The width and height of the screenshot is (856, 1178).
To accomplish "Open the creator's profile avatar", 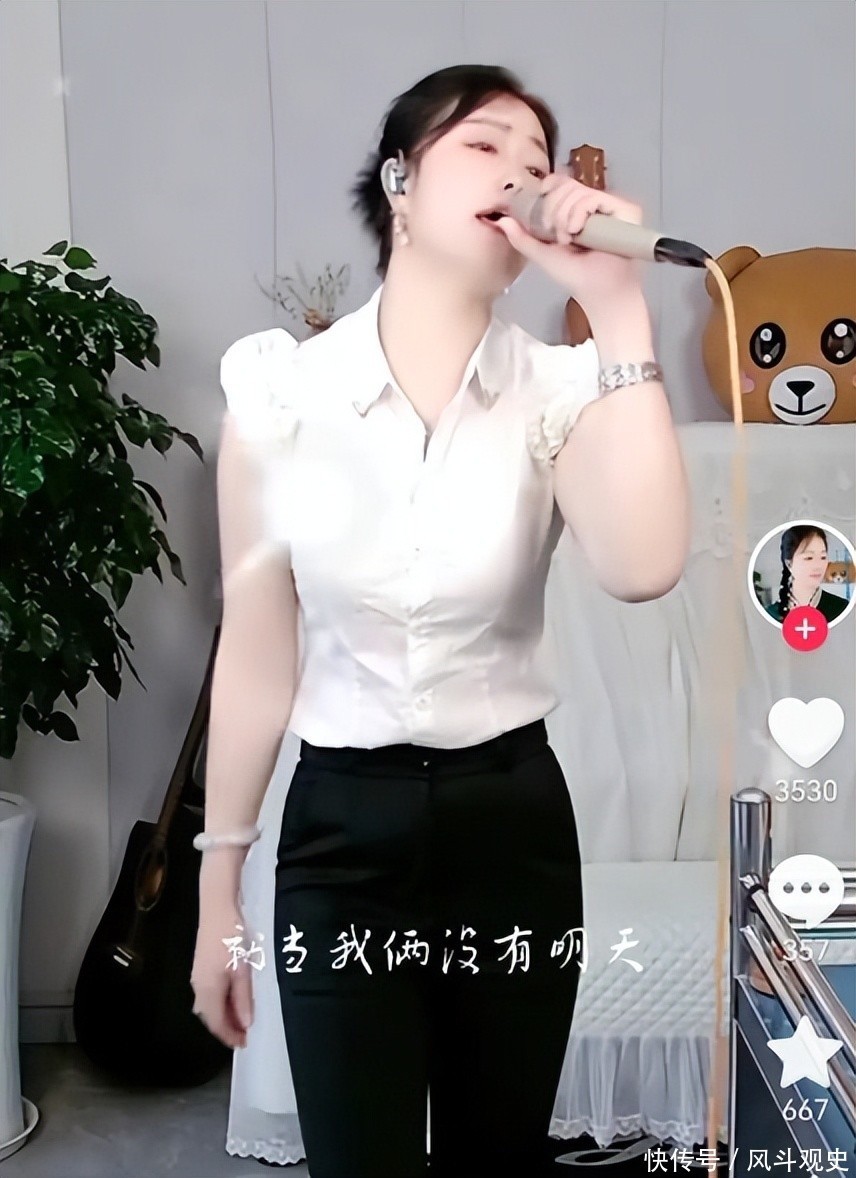I will tap(801, 574).
